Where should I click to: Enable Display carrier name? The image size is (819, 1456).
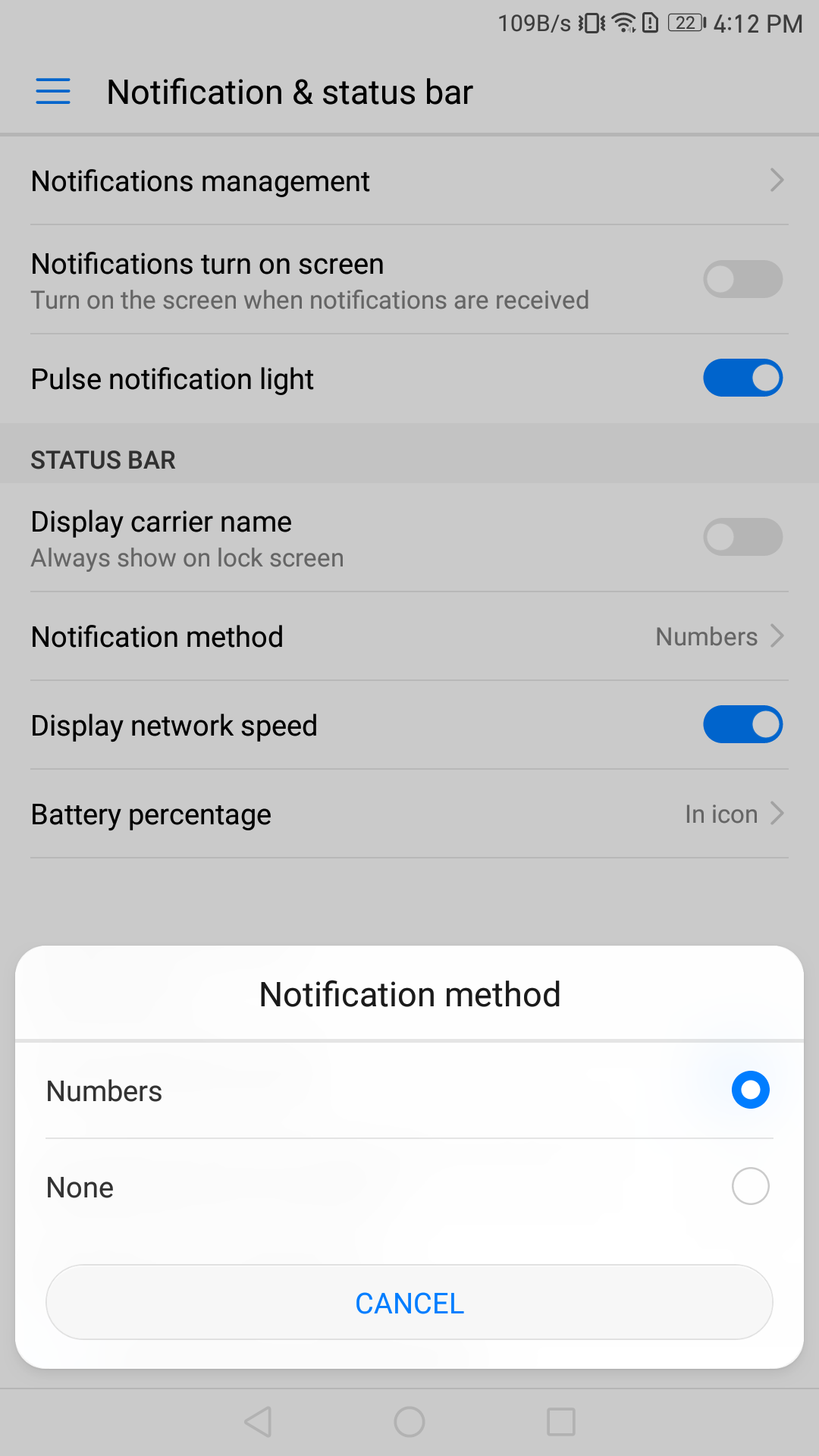[x=742, y=537]
